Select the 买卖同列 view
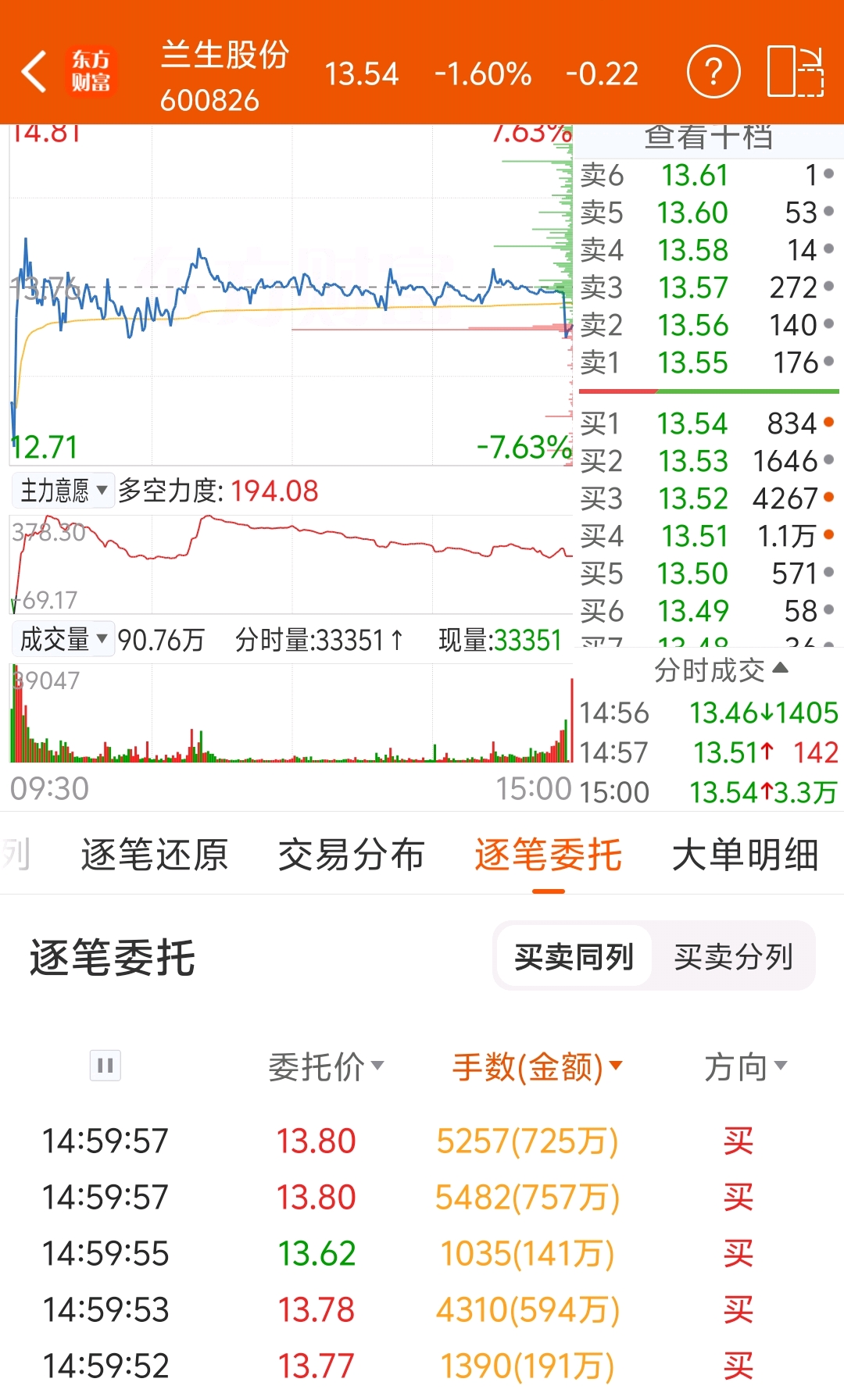The image size is (844, 1400). coord(574,956)
